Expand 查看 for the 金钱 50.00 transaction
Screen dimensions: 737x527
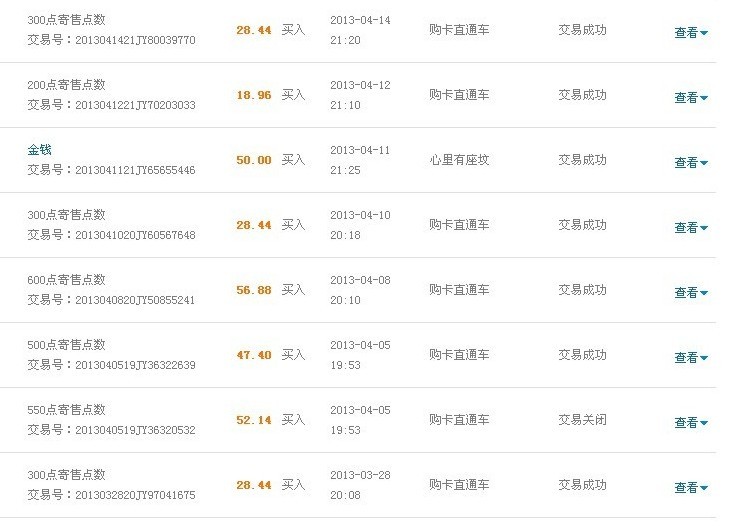click(690, 163)
